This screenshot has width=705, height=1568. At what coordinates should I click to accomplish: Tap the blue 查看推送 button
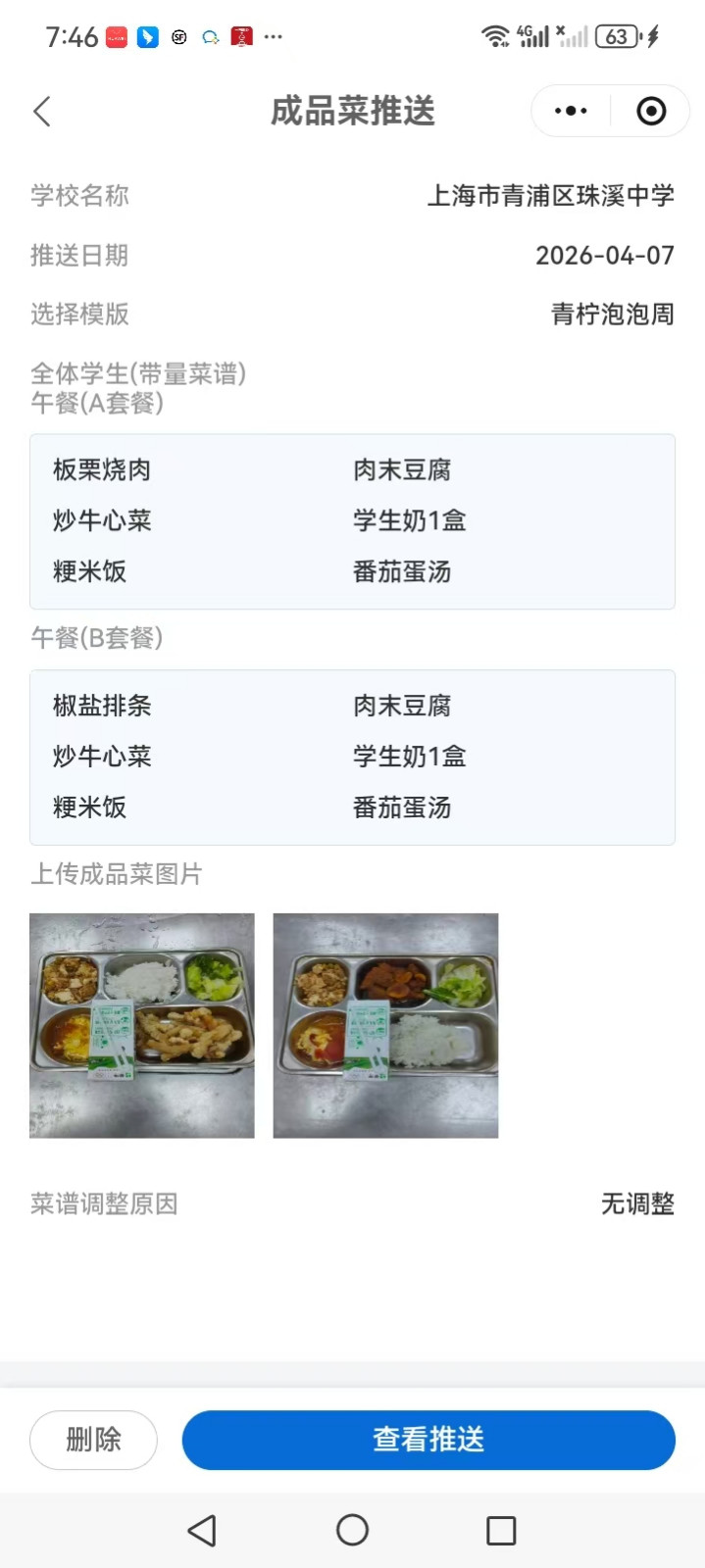point(428,1440)
